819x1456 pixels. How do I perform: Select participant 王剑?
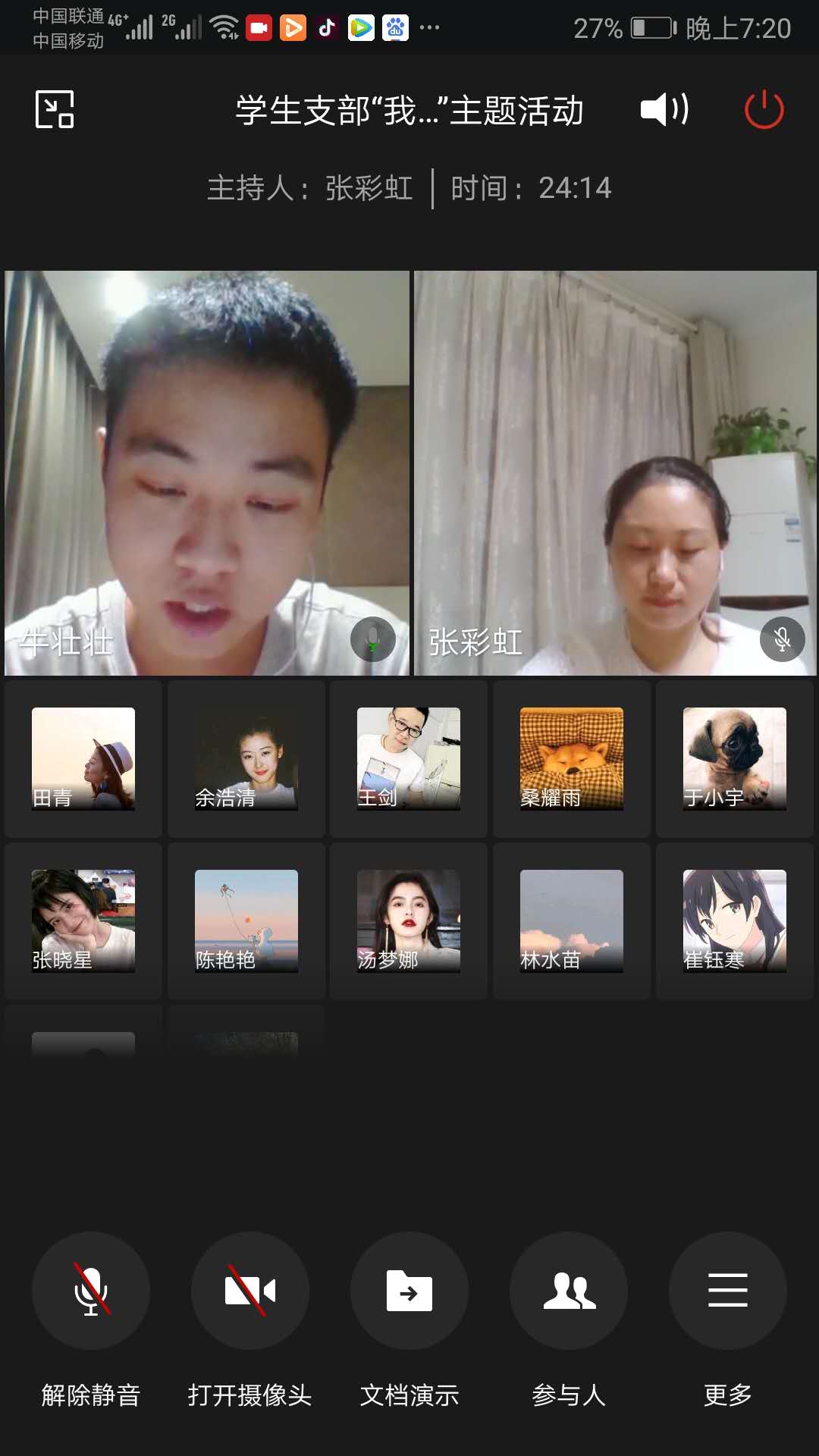(x=409, y=758)
